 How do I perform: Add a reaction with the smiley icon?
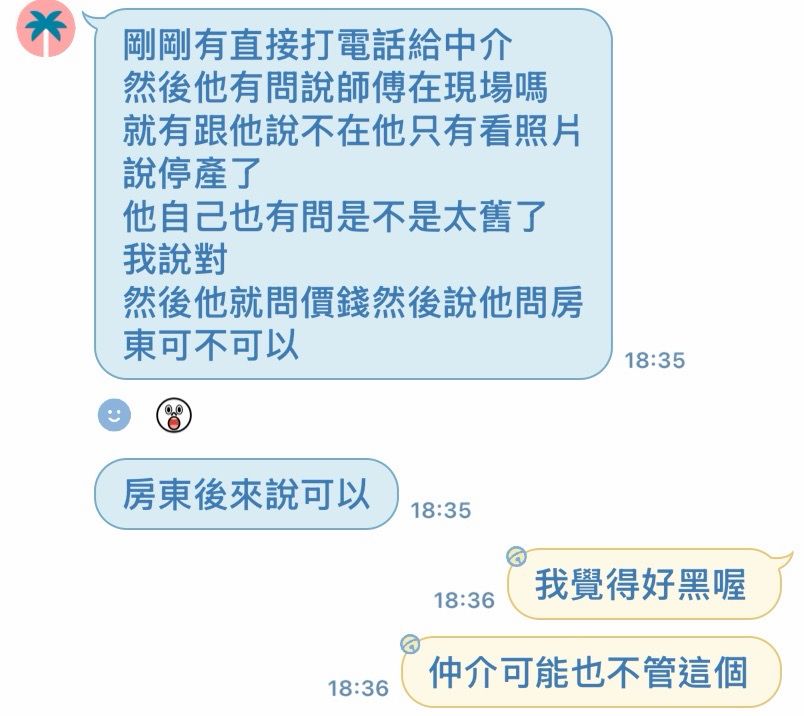(x=114, y=414)
